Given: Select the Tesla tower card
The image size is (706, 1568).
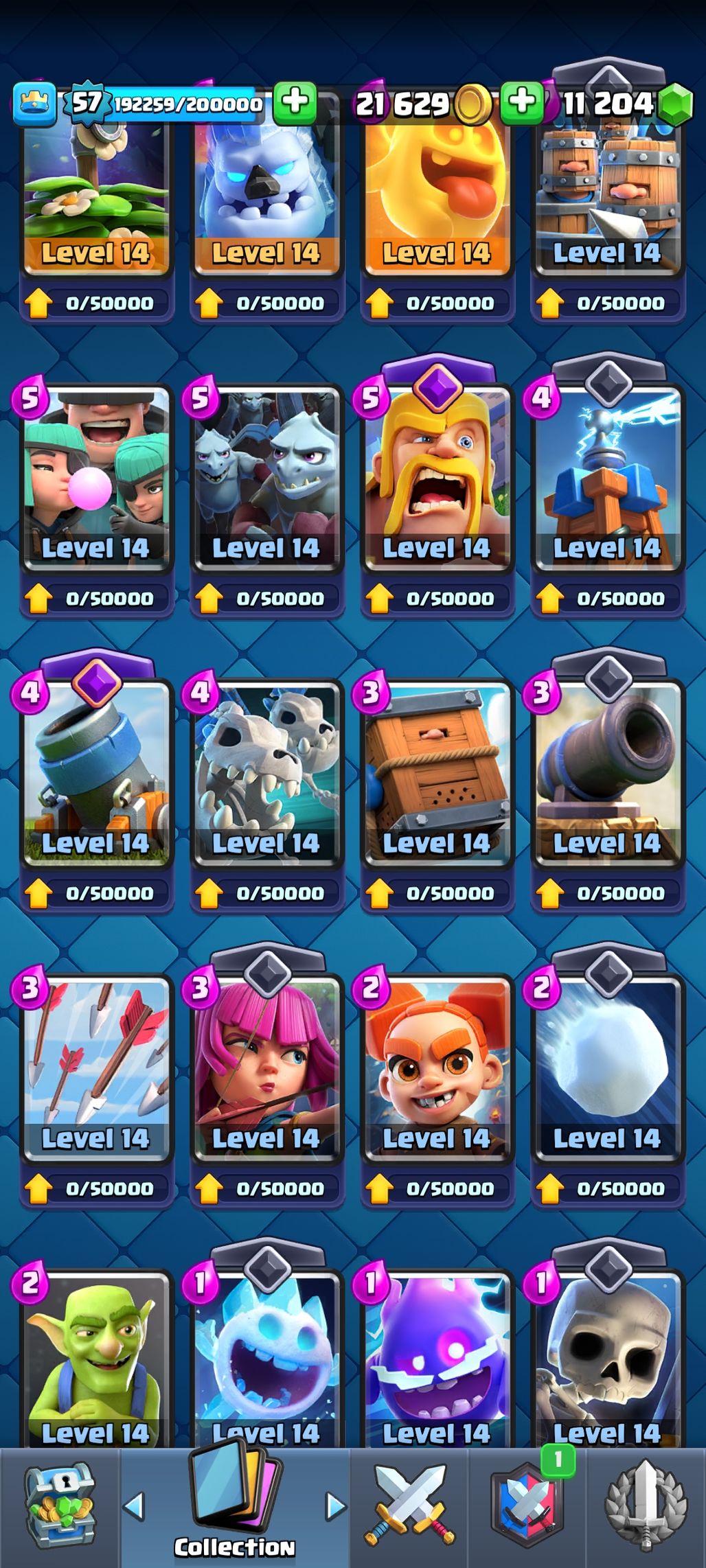Looking at the screenshot, I should point(607,481).
